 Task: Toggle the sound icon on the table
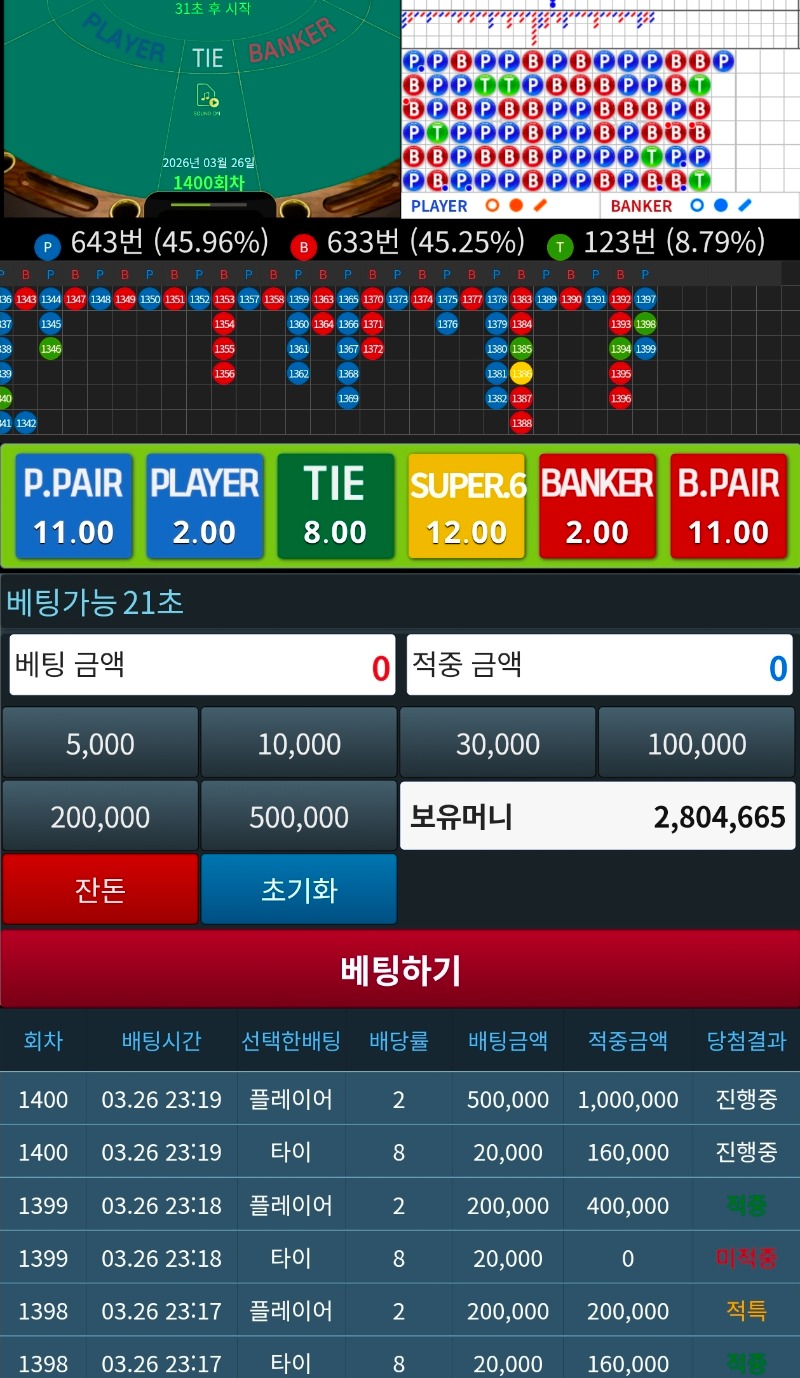coord(207,97)
